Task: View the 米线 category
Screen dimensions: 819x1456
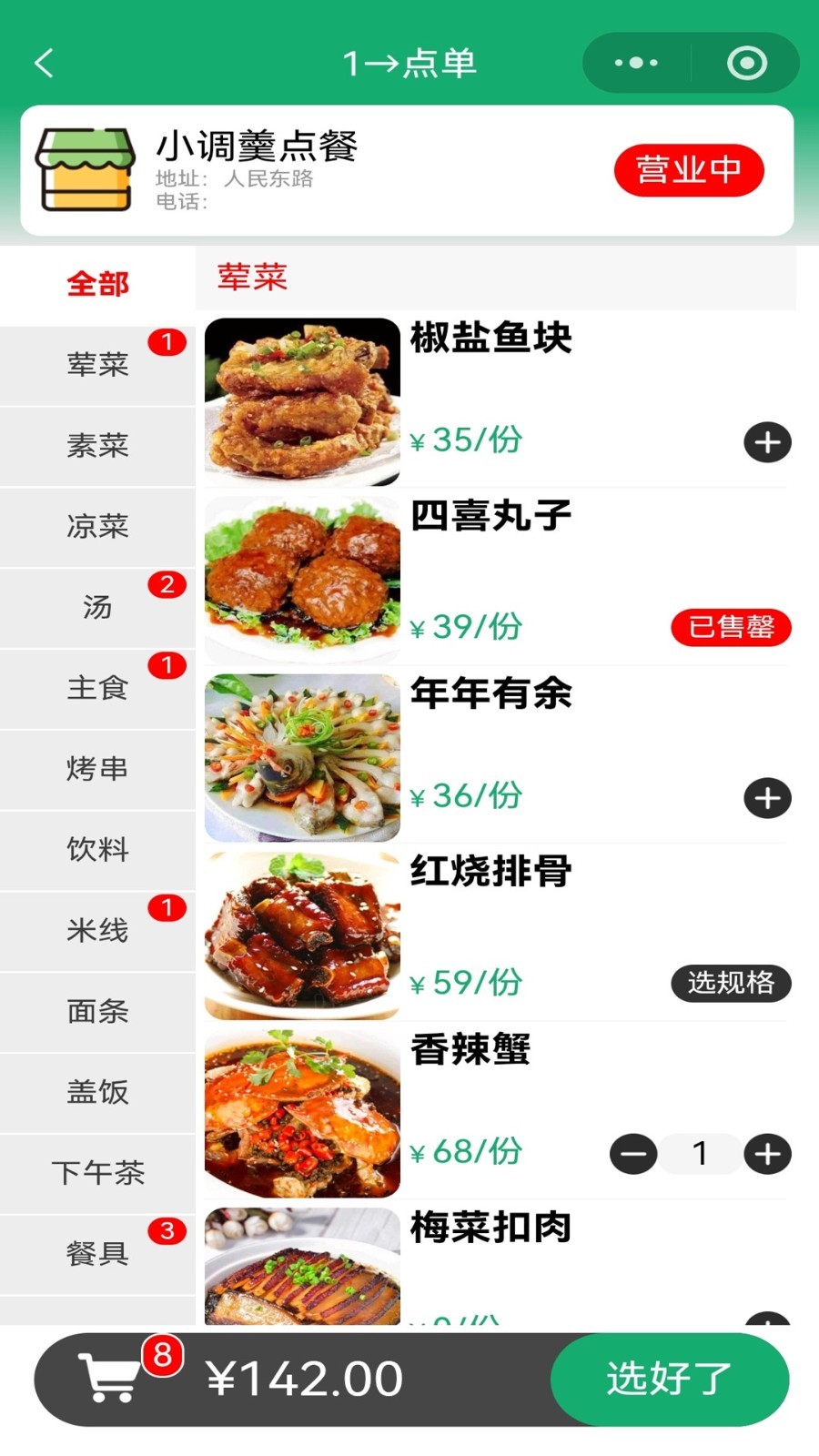Action: coord(97,931)
